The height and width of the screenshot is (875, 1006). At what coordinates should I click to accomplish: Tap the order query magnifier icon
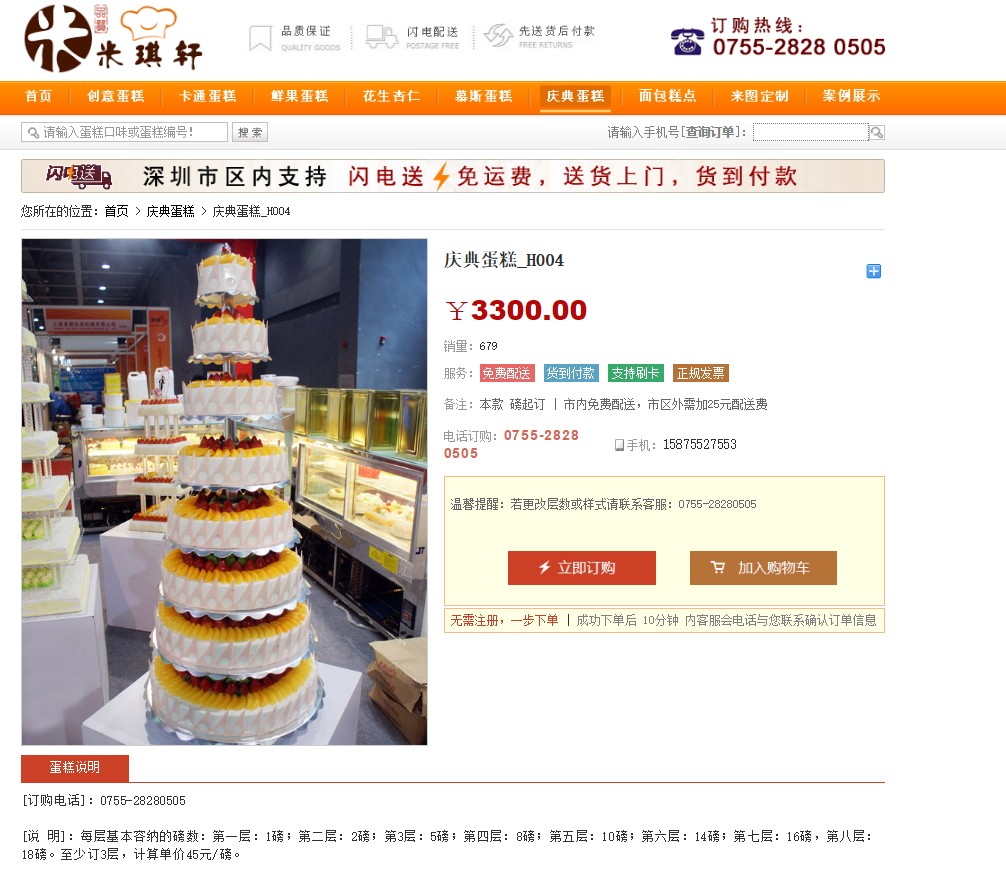tap(877, 132)
